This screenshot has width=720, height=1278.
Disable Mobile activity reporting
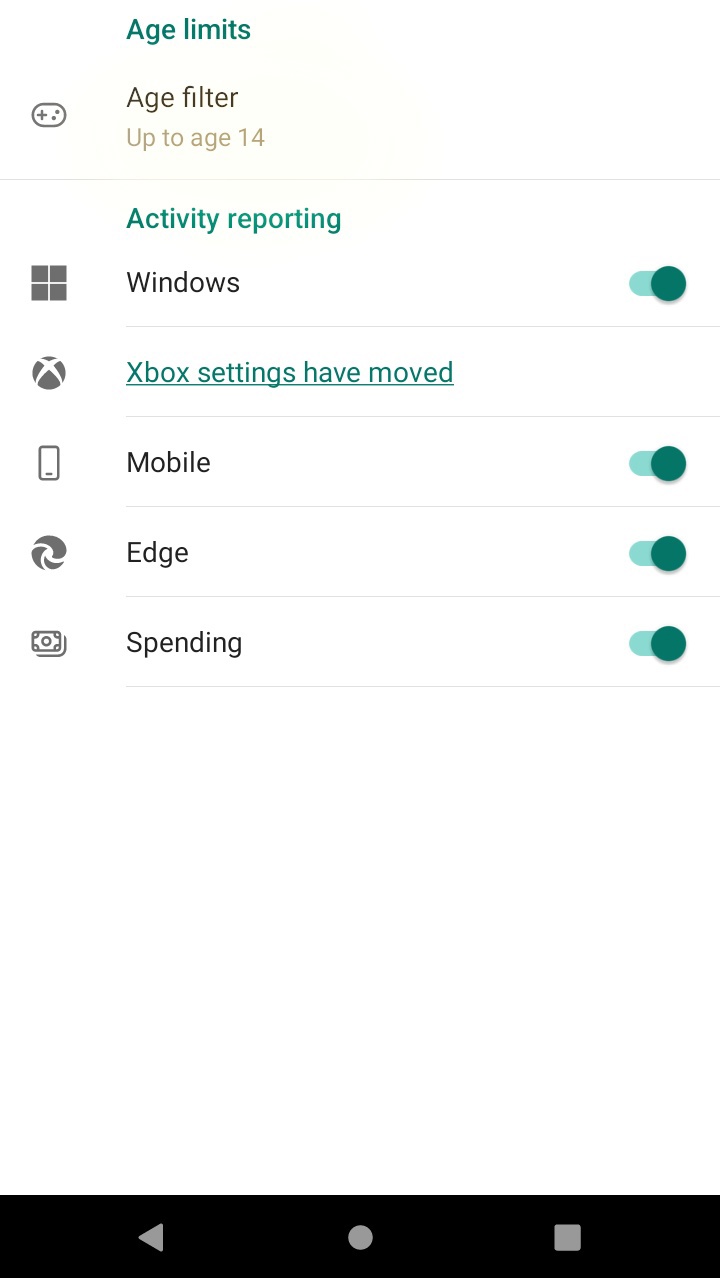(x=658, y=463)
